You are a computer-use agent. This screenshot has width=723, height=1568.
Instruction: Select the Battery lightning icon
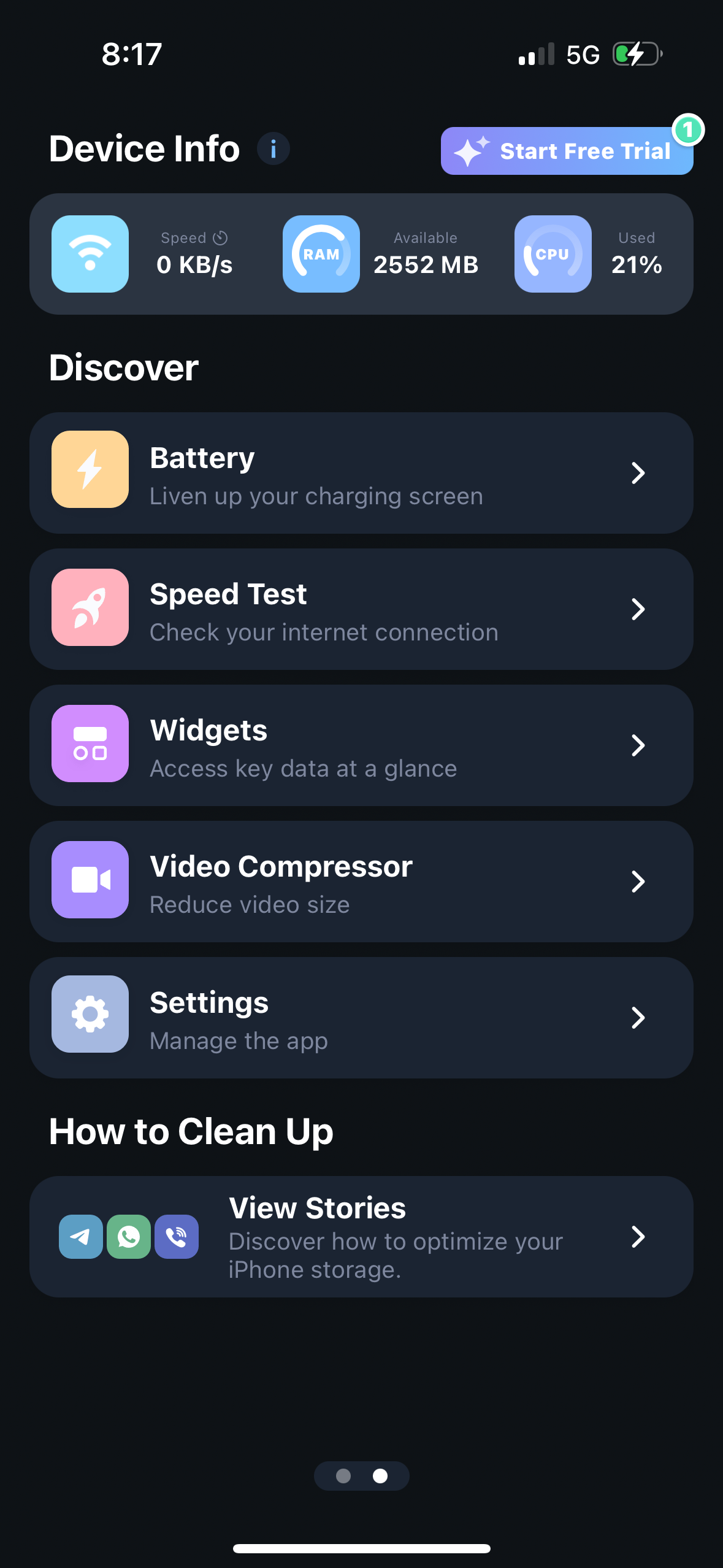[90, 469]
